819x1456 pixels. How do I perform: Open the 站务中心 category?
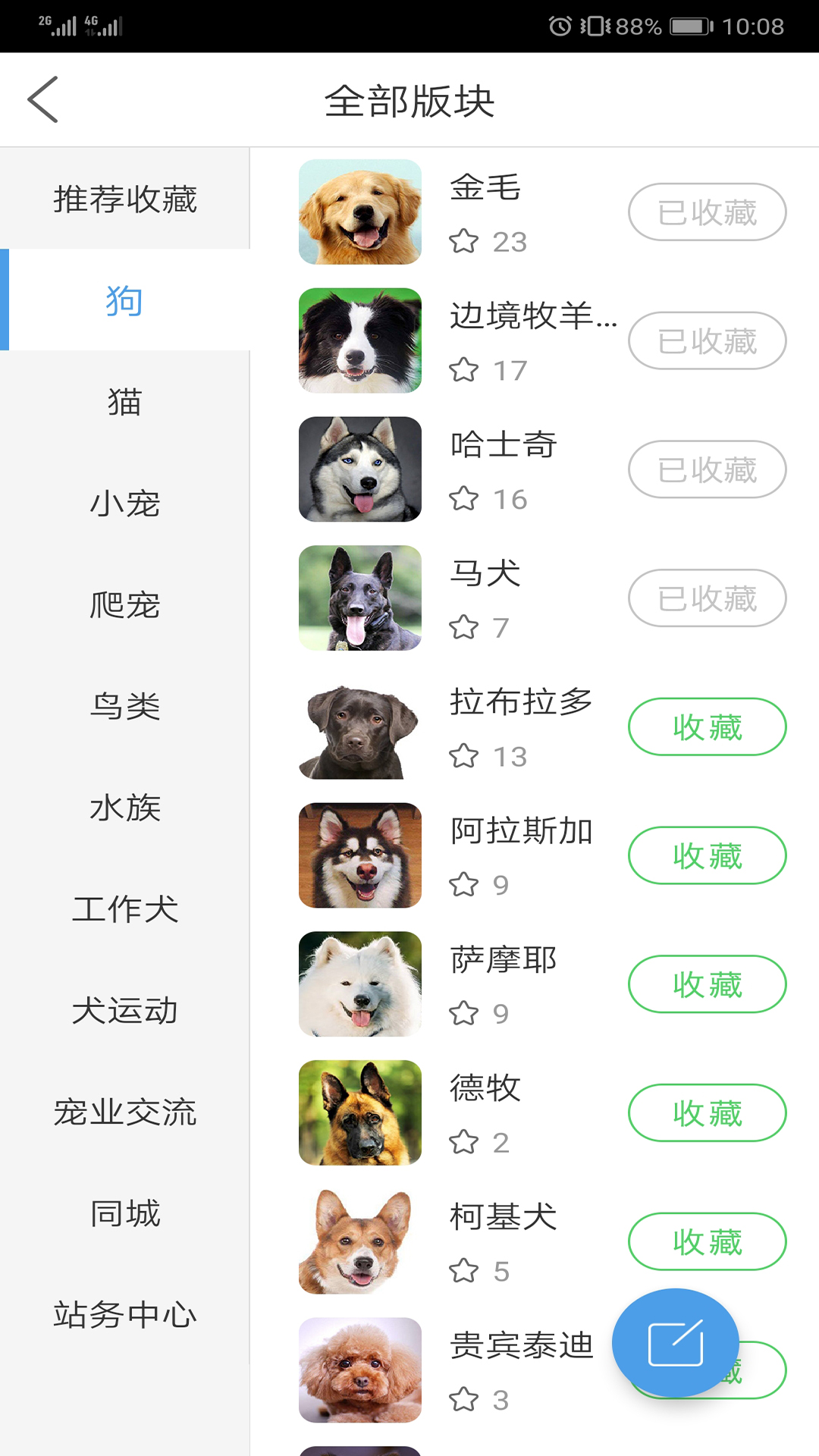pyautogui.click(x=125, y=1315)
